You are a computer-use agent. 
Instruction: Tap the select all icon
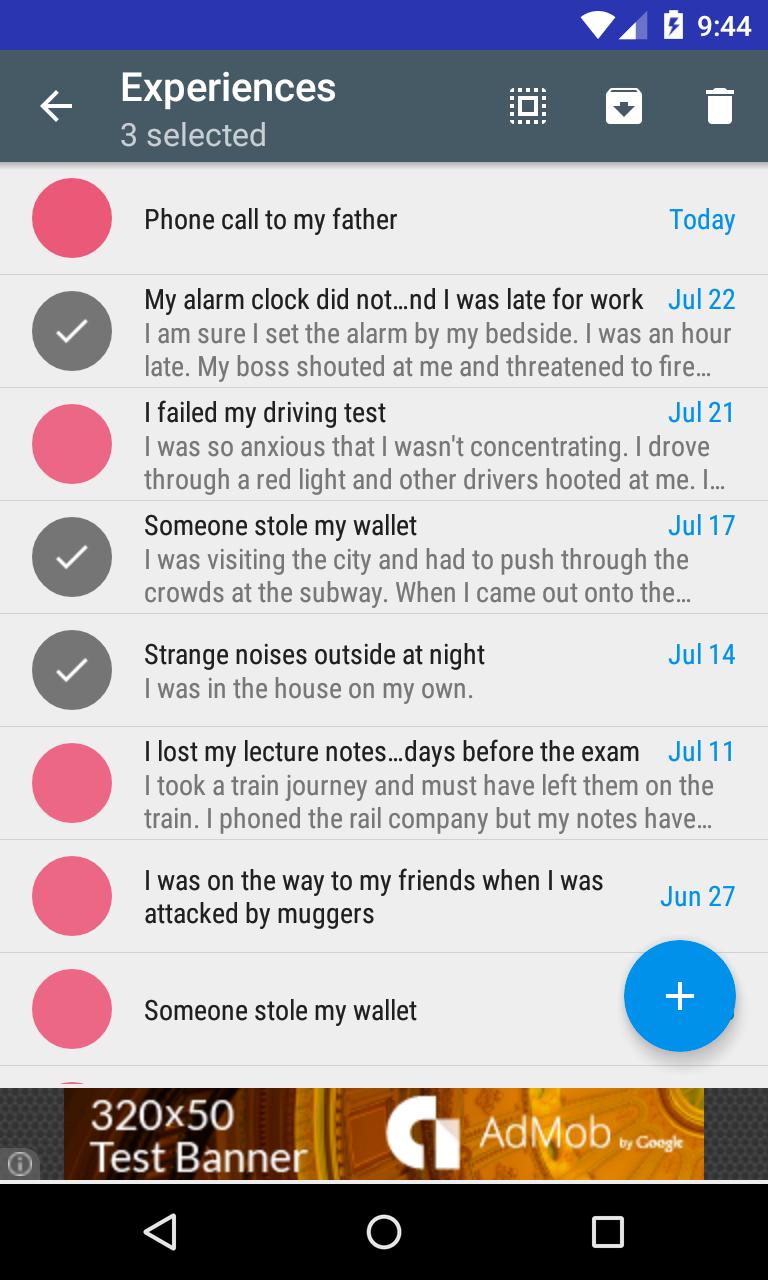528,106
